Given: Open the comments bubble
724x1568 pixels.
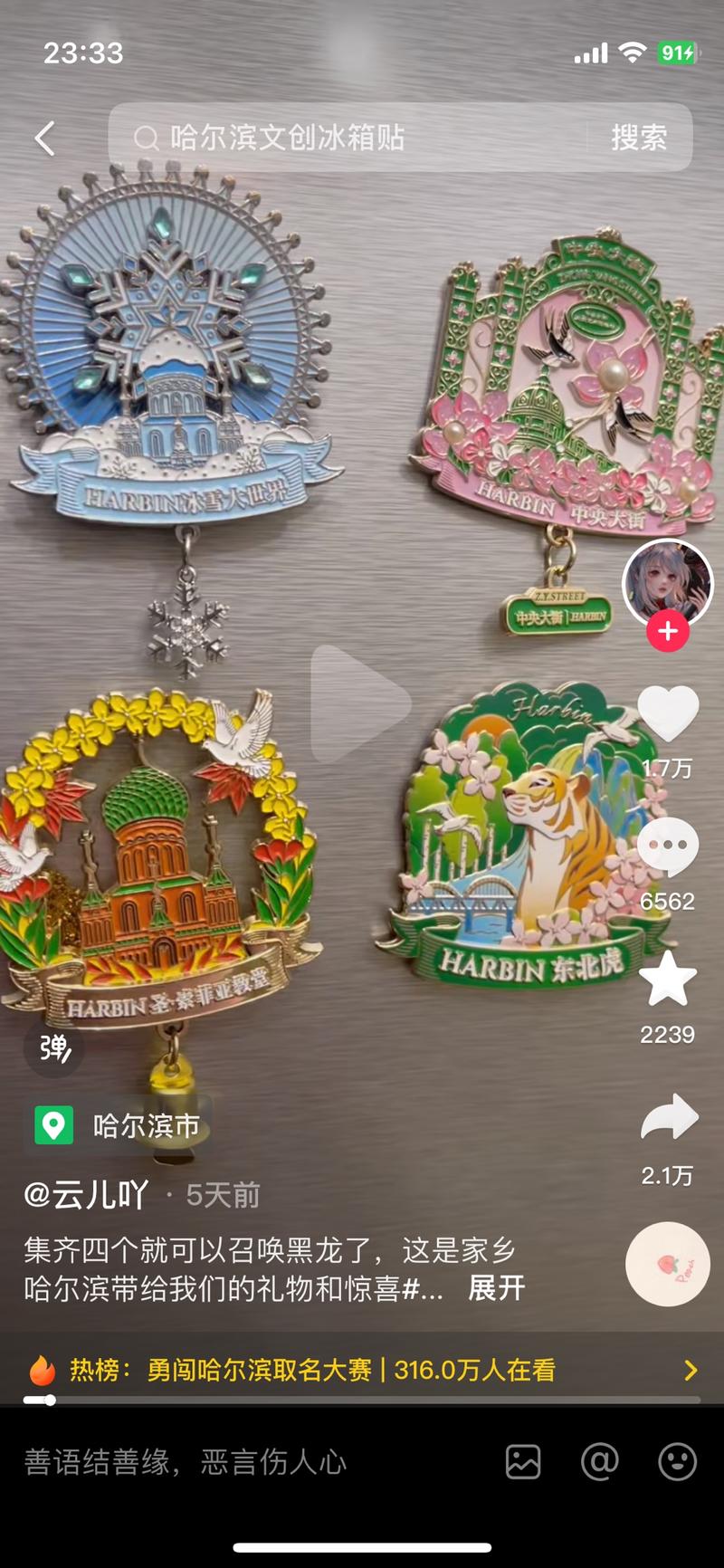Looking at the screenshot, I should coord(668,847).
